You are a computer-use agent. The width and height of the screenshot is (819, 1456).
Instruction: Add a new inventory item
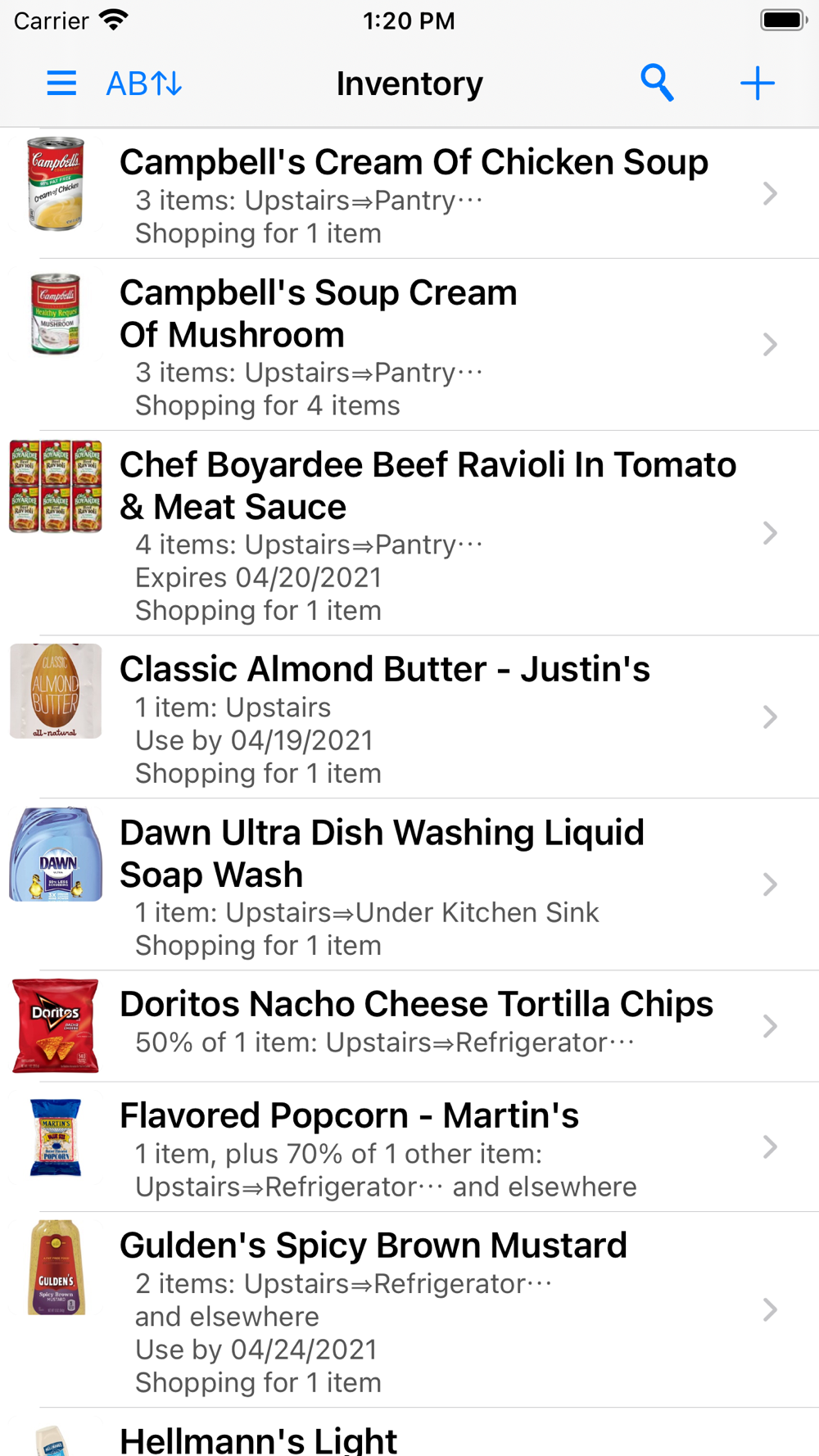(757, 84)
